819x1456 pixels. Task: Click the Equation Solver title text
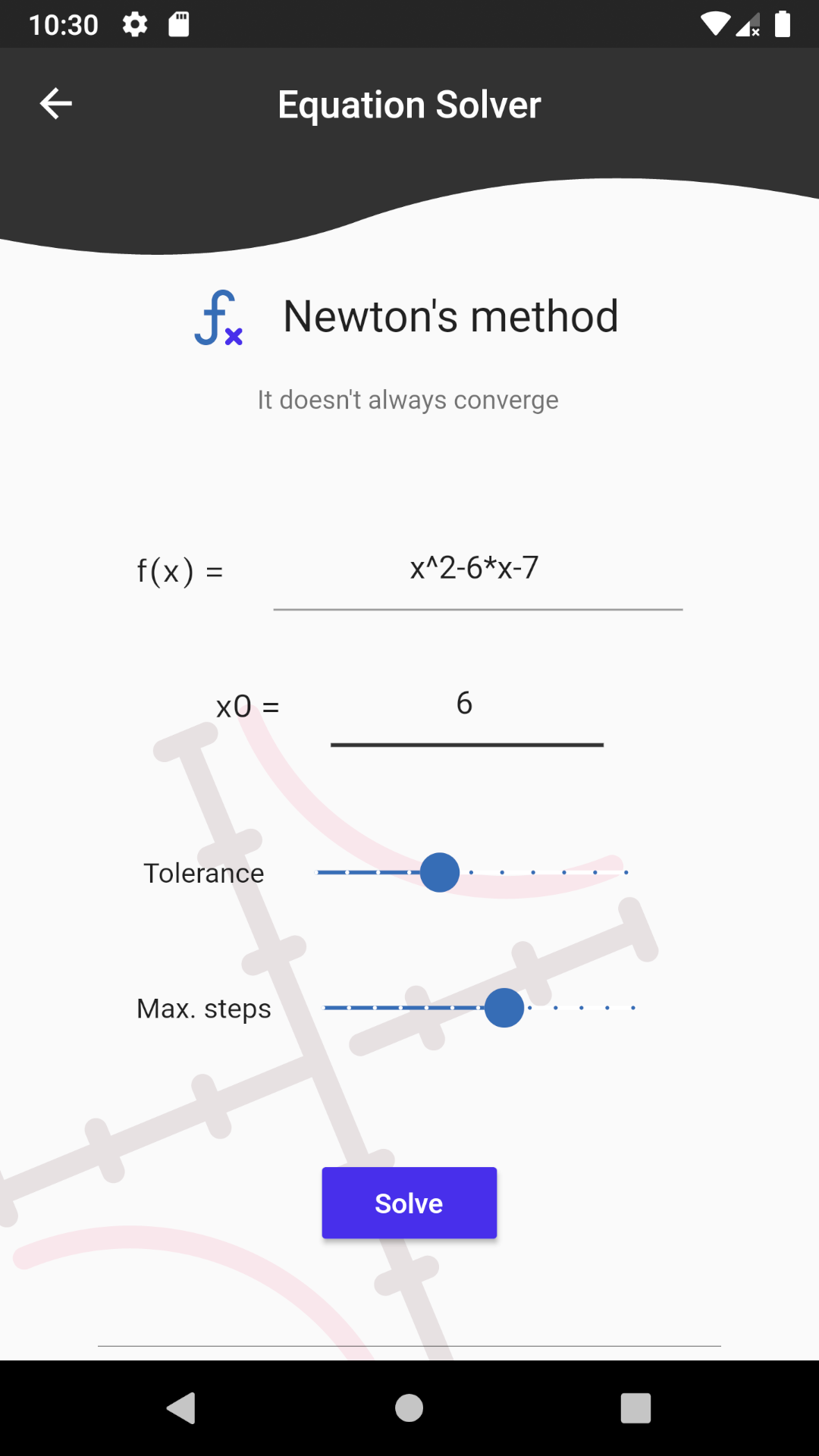[x=409, y=104]
